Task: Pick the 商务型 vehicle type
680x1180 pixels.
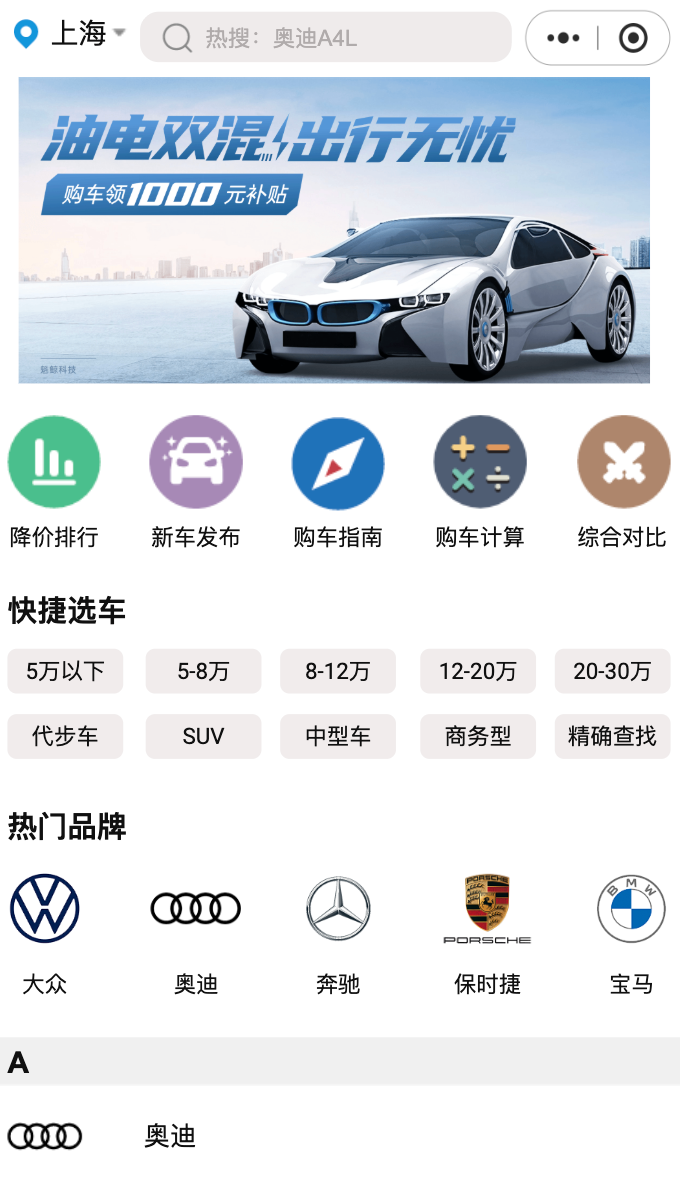Action: pyautogui.click(x=478, y=737)
